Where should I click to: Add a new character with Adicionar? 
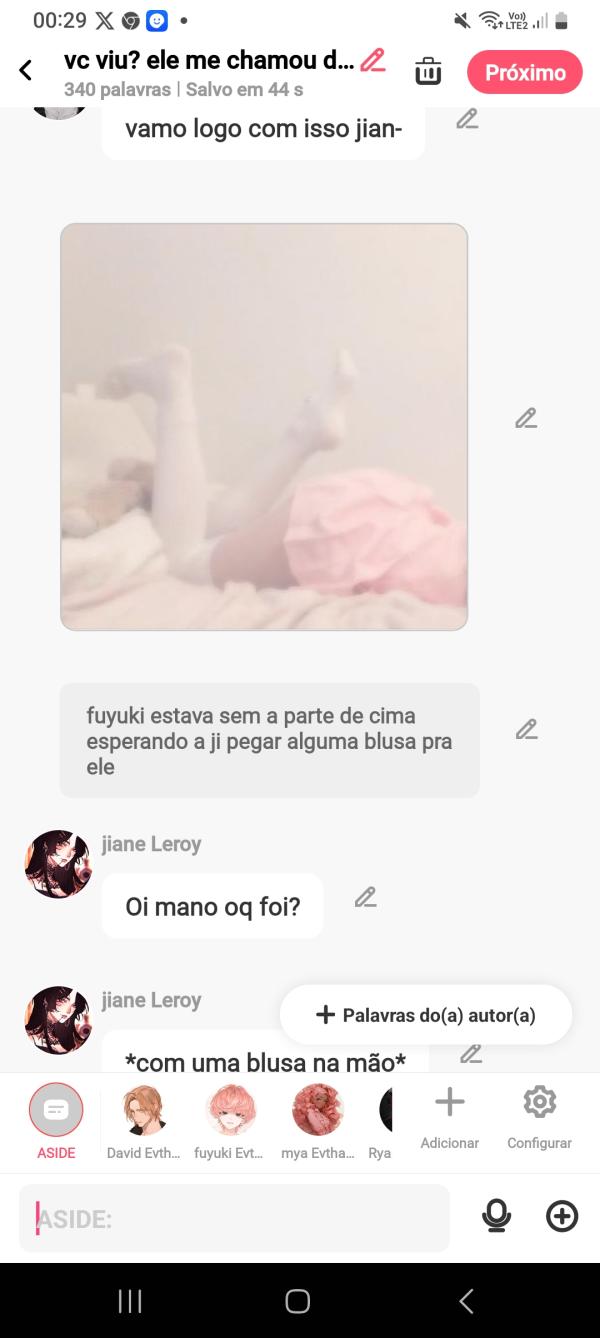(x=450, y=1117)
